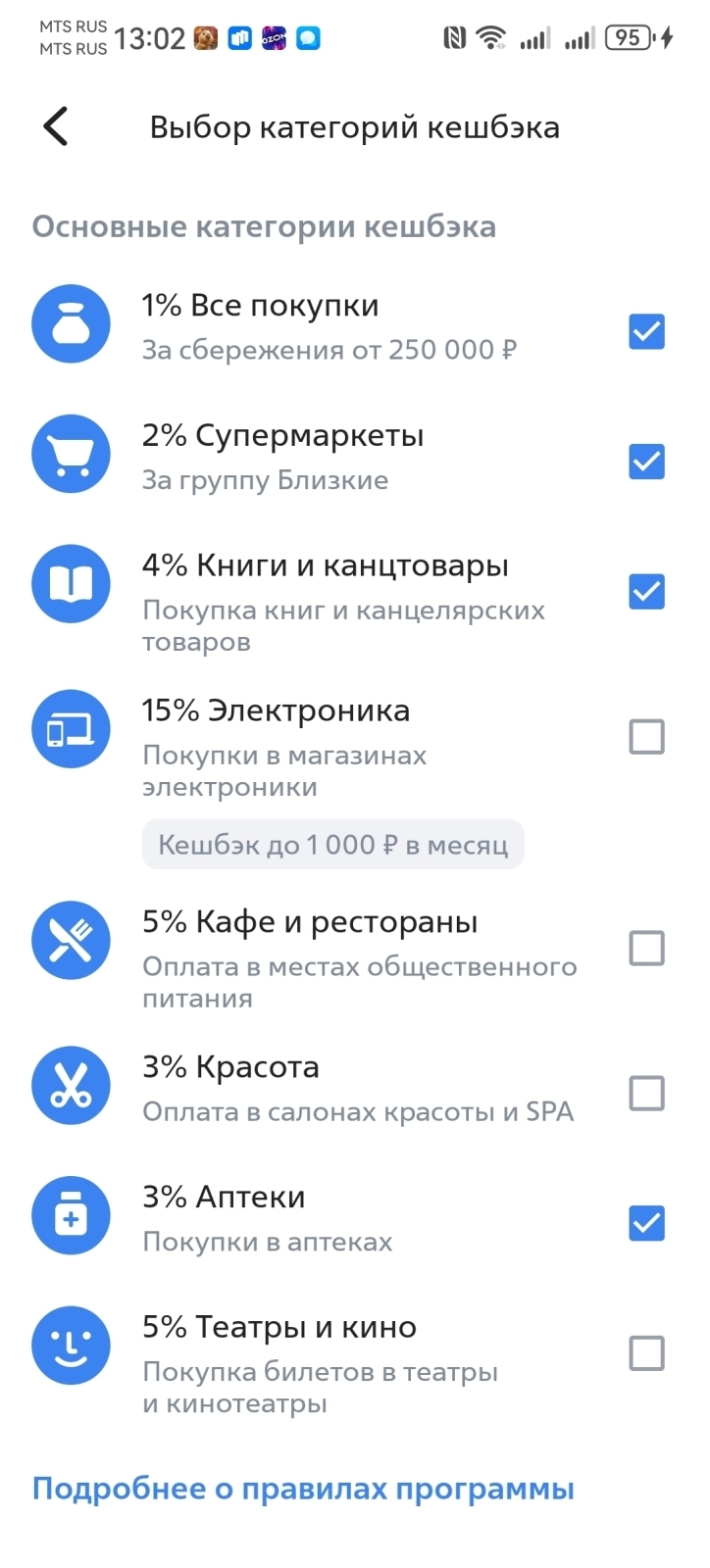This screenshot has height=1568, width=710.
Task: Disable the 2% Супермаркеты cashback checkbox
Action: click(646, 462)
